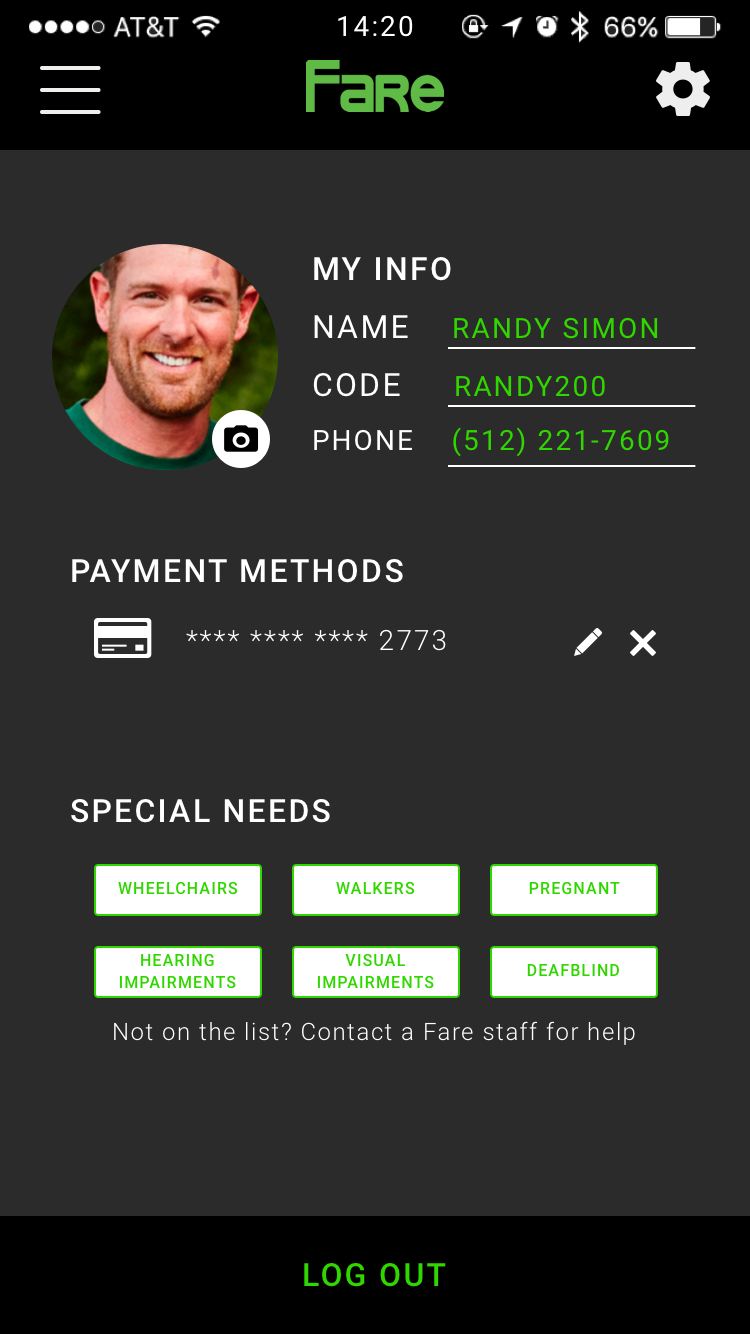Screen dimensions: 750x1334
Task: Edit the card ending in 2773
Action: click(x=588, y=642)
